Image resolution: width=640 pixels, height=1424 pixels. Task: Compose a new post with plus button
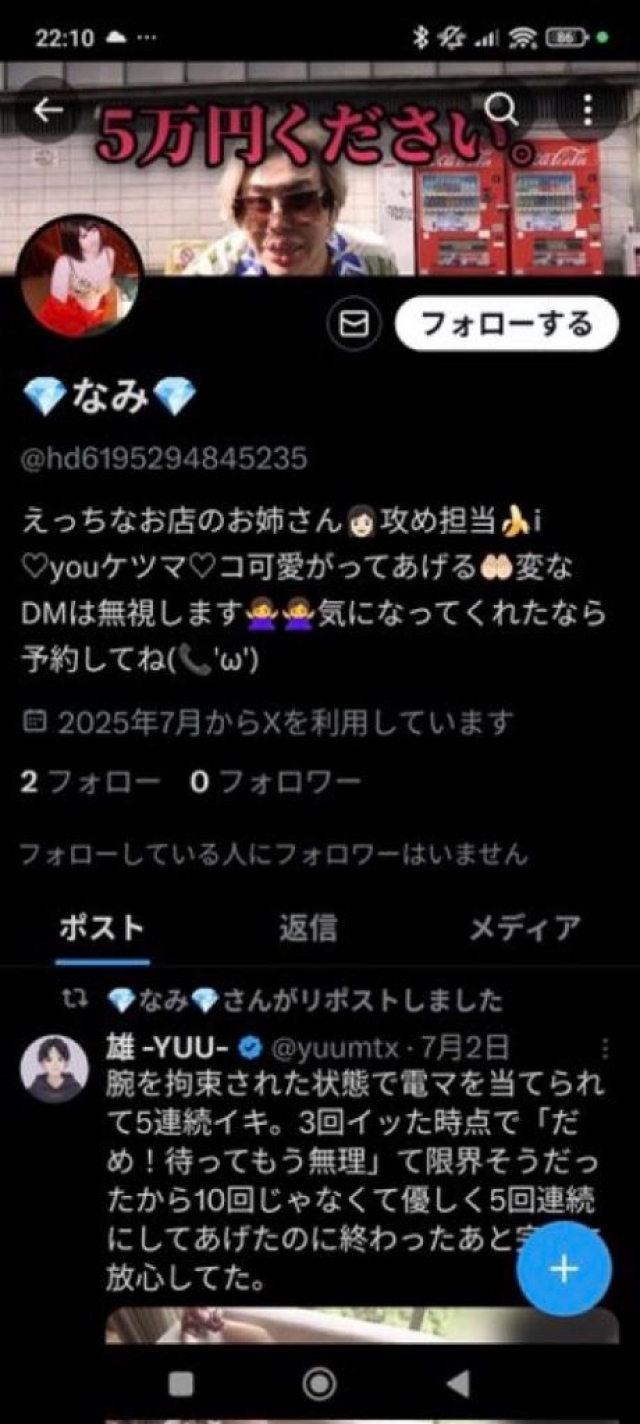(564, 1269)
